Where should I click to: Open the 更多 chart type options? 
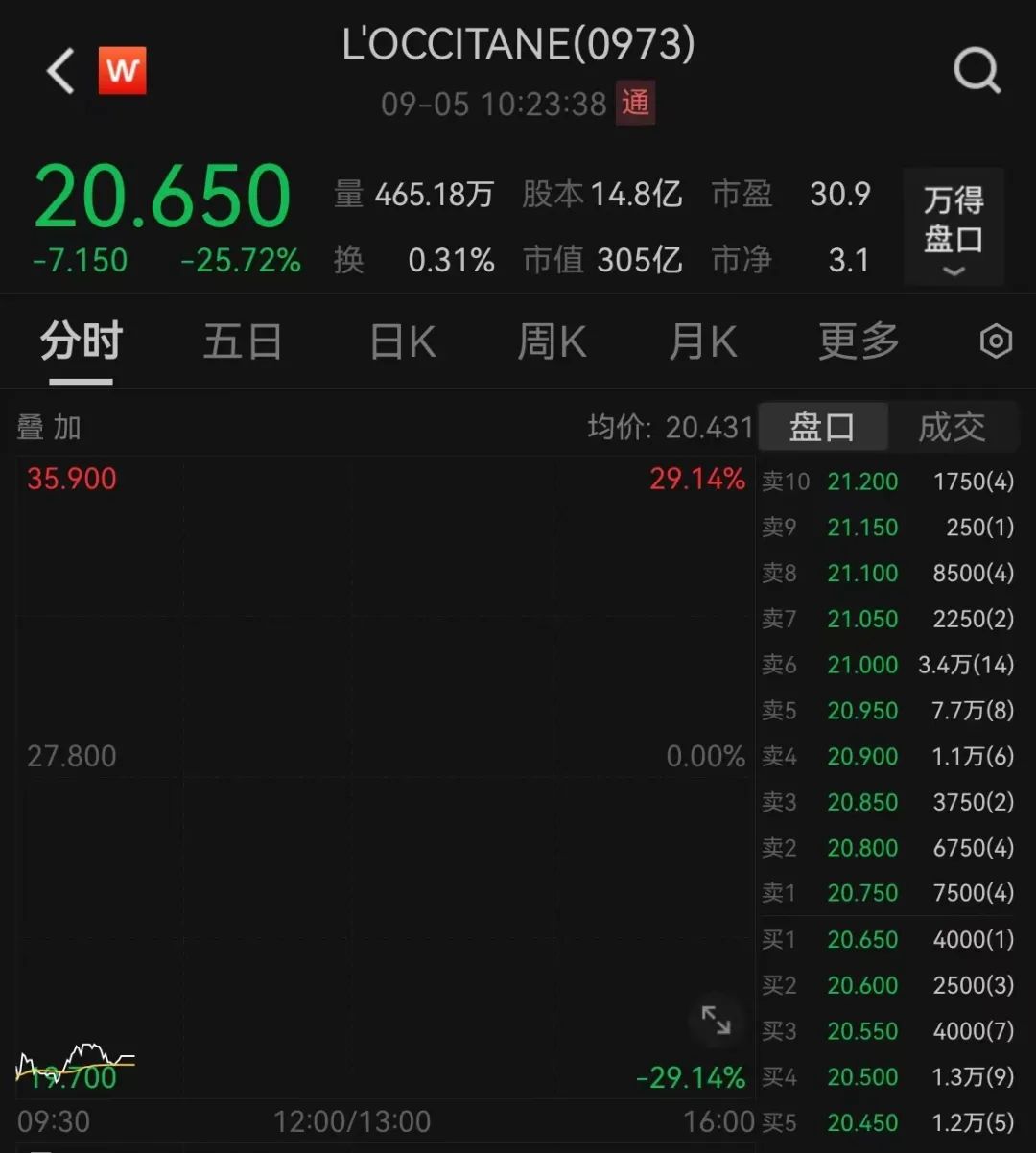coord(857,341)
